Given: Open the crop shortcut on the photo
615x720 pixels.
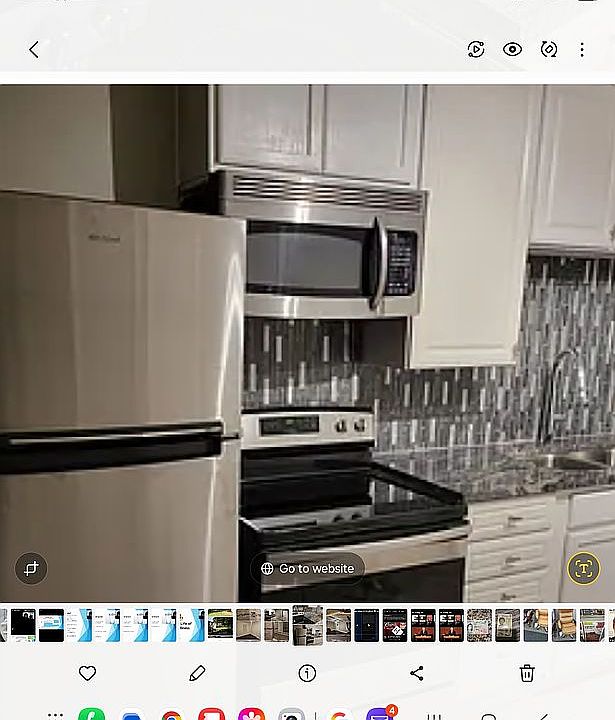Looking at the screenshot, I should pos(31,568).
